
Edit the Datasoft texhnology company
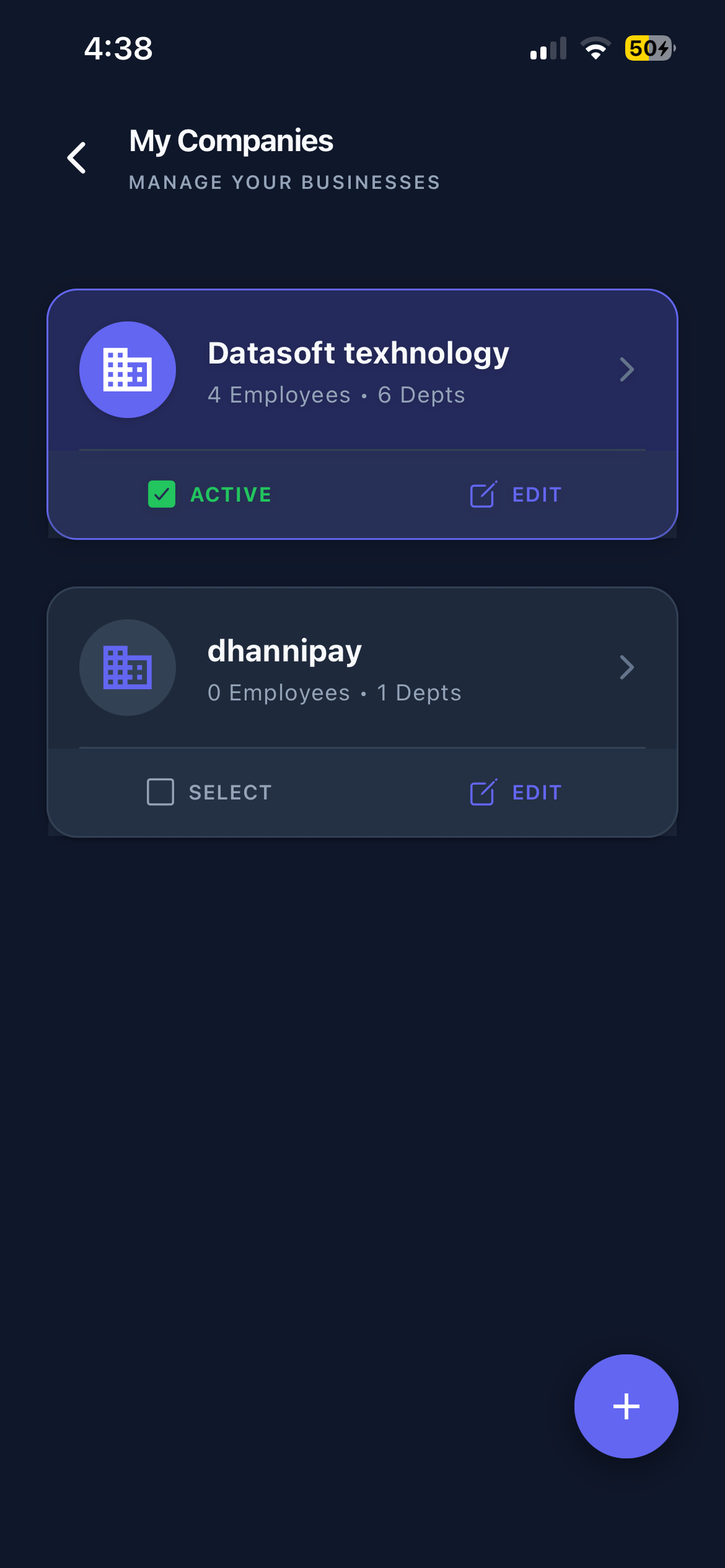click(516, 495)
